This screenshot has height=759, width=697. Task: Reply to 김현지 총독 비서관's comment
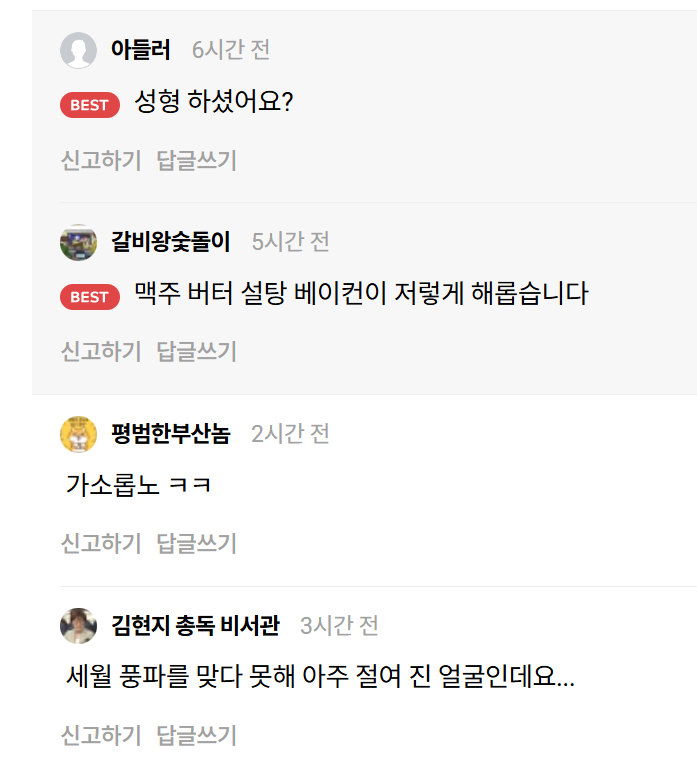pos(196,735)
